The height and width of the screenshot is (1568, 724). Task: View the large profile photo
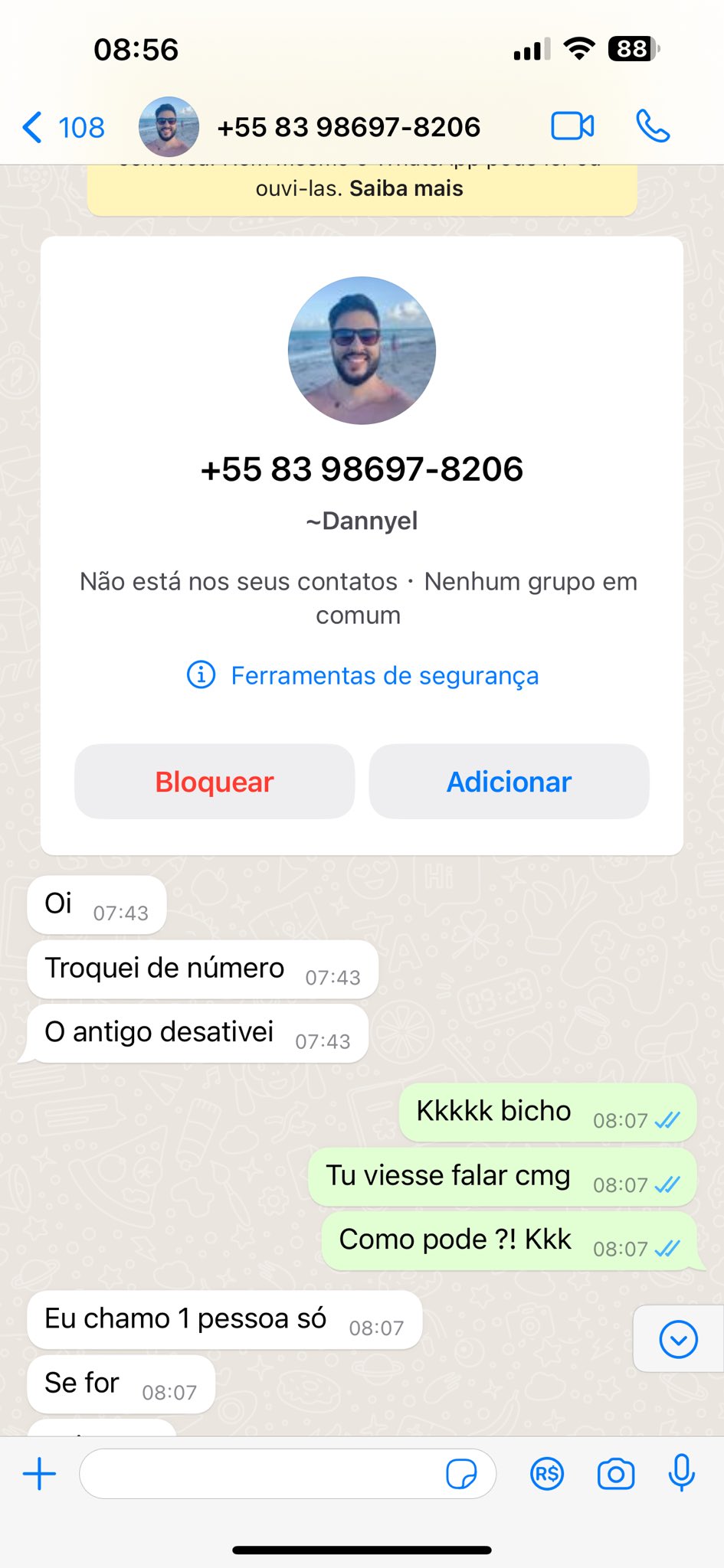[x=362, y=351]
